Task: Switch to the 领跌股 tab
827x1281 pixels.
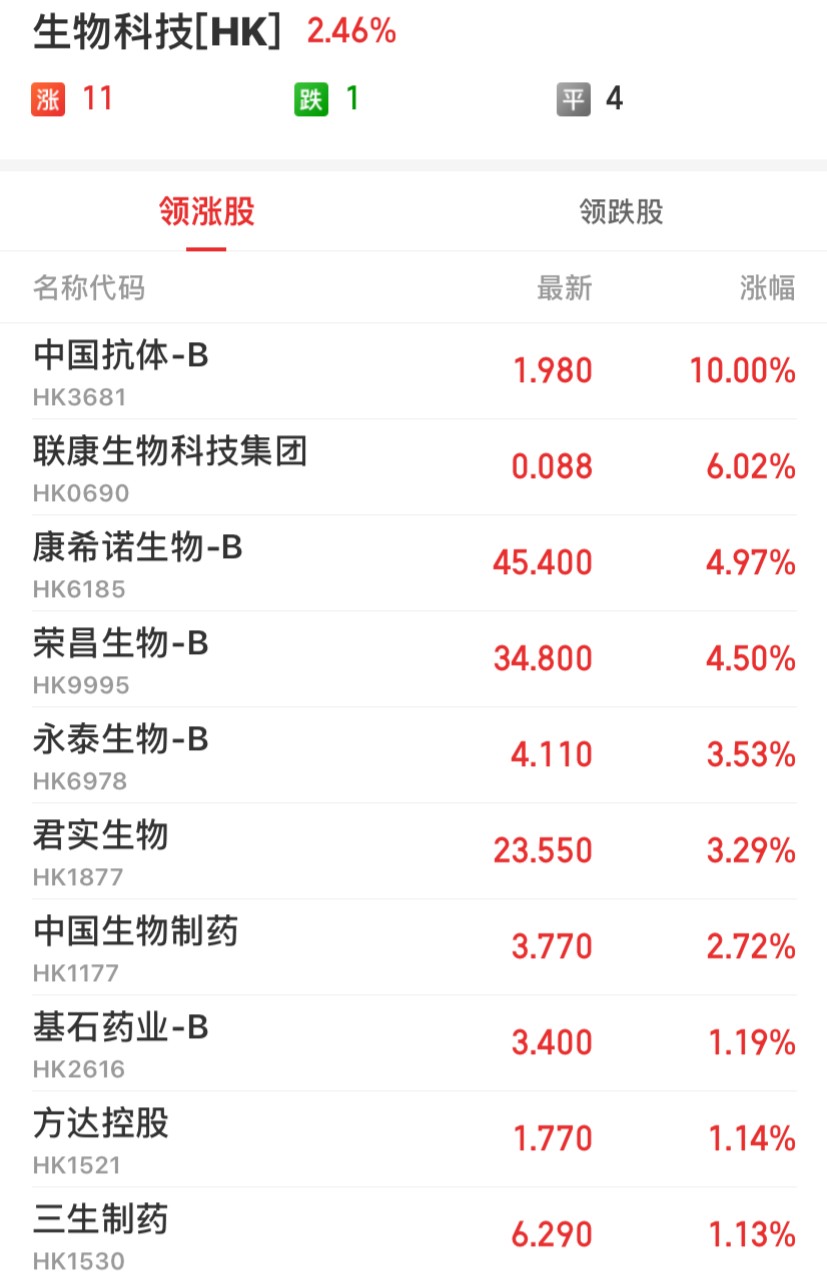Action: (620, 212)
